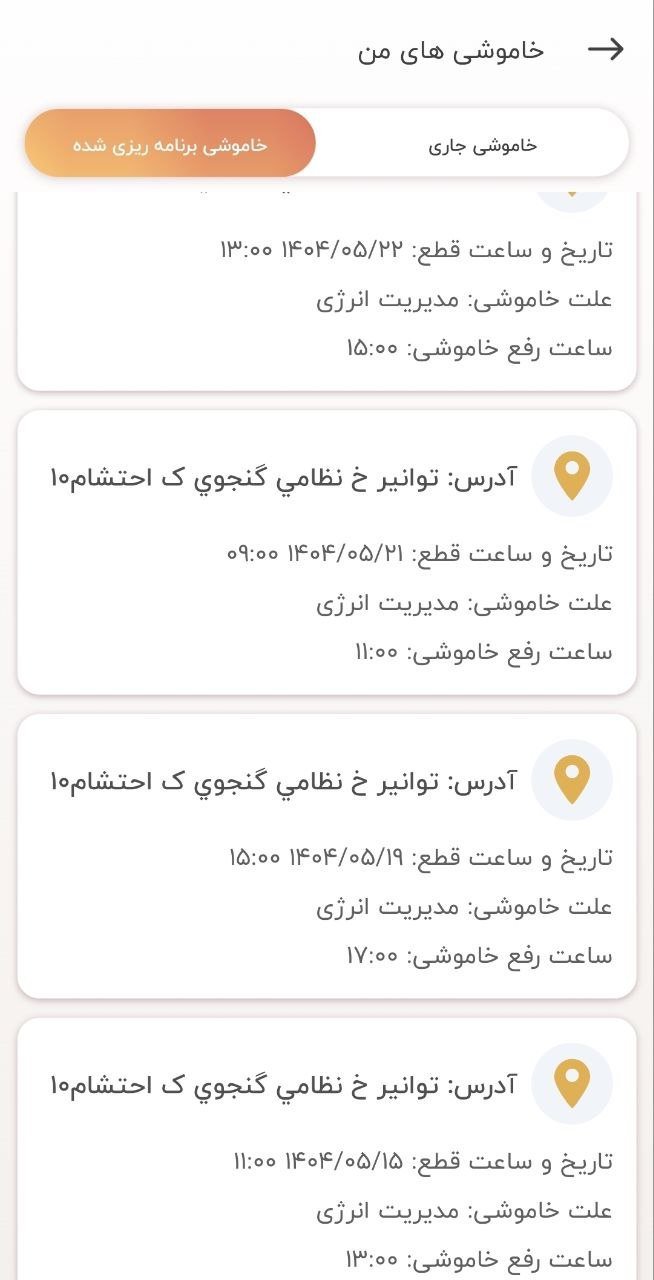Select the خاموشی برنامه ریزی شده tab
Image resolution: width=654 pixels, height=1280 pixels.
tap(170, 144)
